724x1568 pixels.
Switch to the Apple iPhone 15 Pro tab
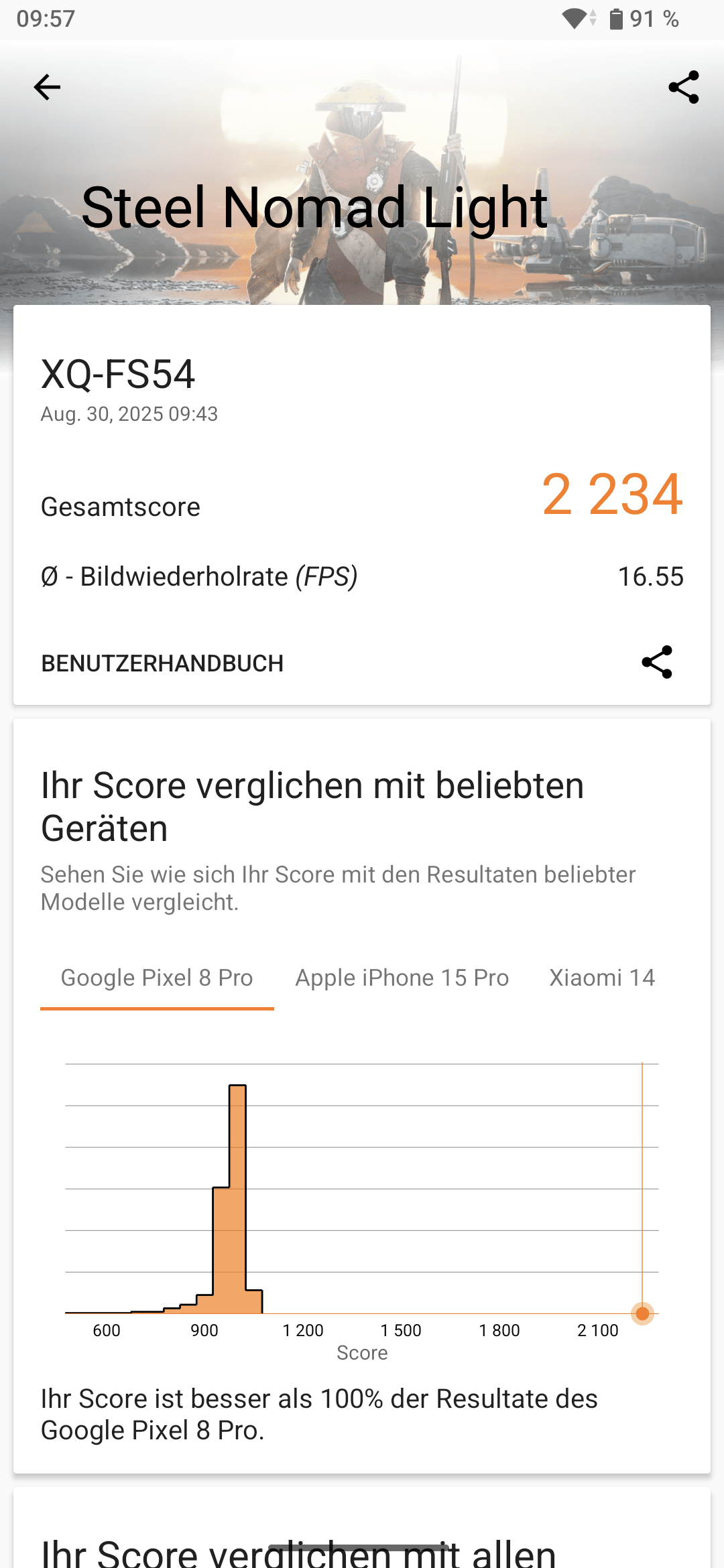click(x=402, y=978)
